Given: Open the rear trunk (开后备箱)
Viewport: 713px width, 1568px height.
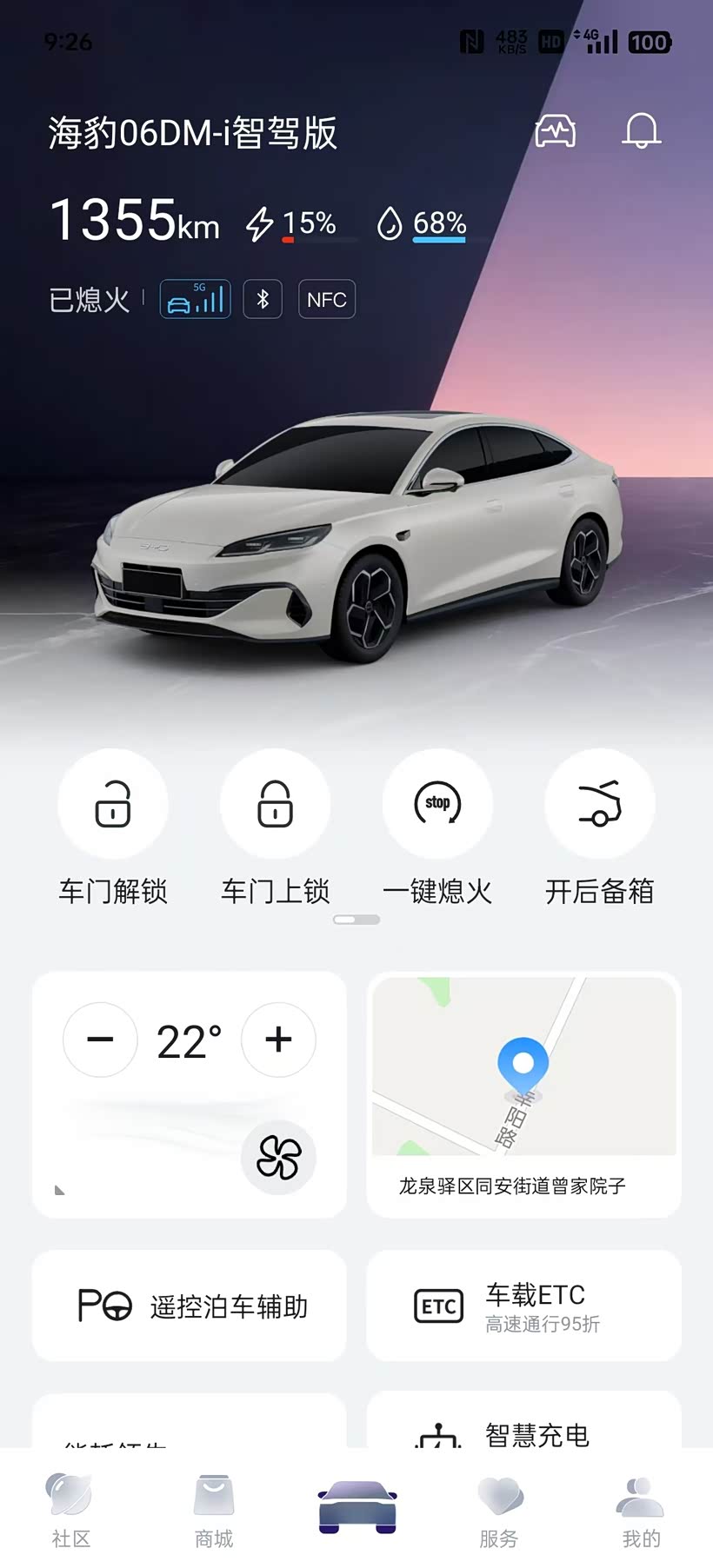Looking at the screenshot, I should tap(599, 804).
